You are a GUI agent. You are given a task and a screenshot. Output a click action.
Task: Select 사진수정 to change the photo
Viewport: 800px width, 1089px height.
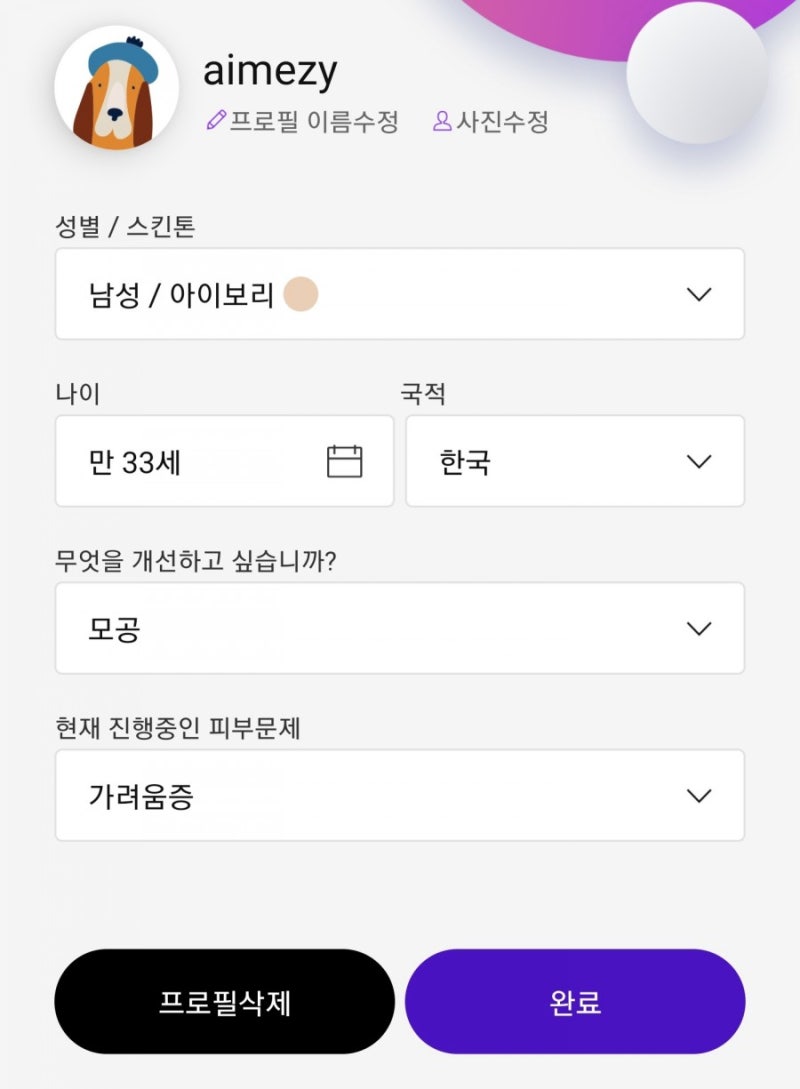click(500, 121)
